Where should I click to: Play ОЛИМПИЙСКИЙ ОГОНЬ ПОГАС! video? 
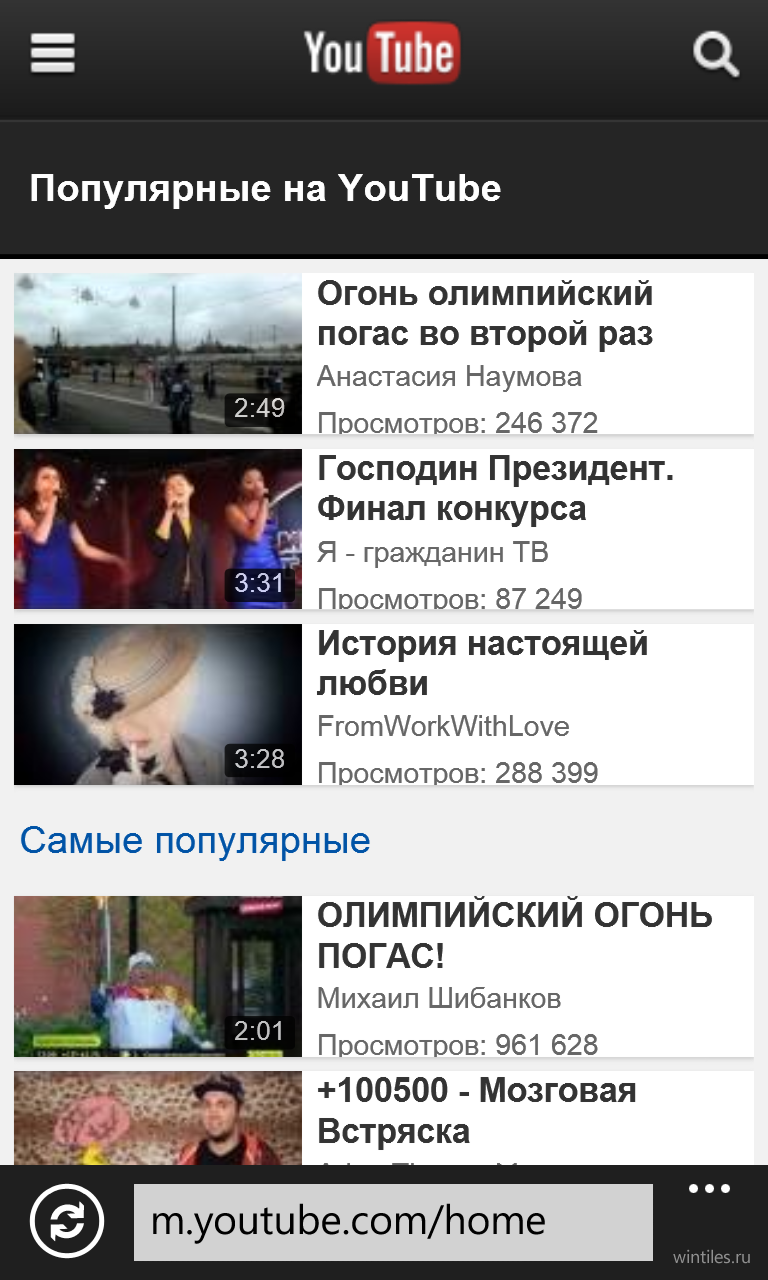click(x=384, y=976)
